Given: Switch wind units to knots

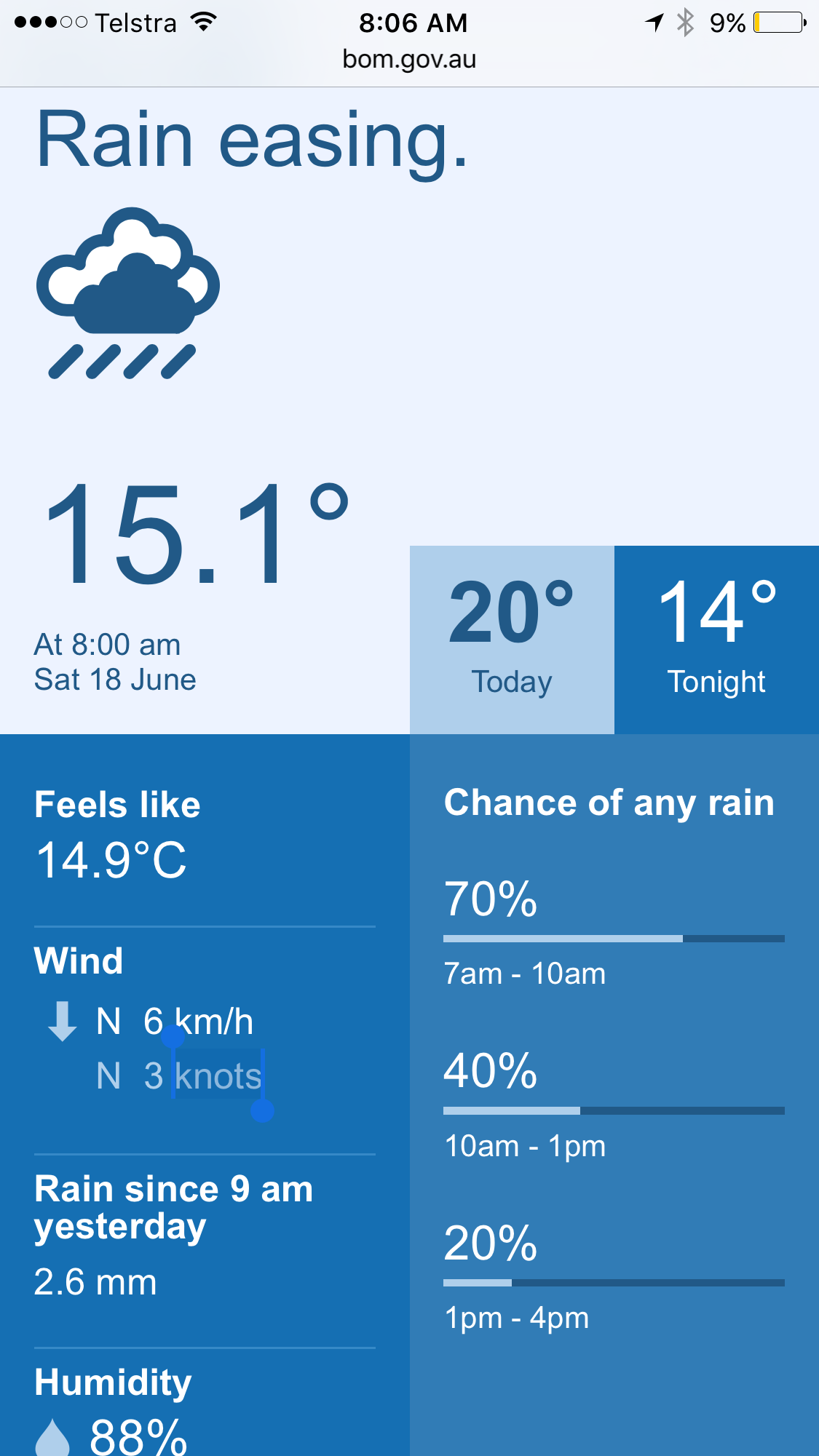Looking at the screenshot, I should point(217,1076).
